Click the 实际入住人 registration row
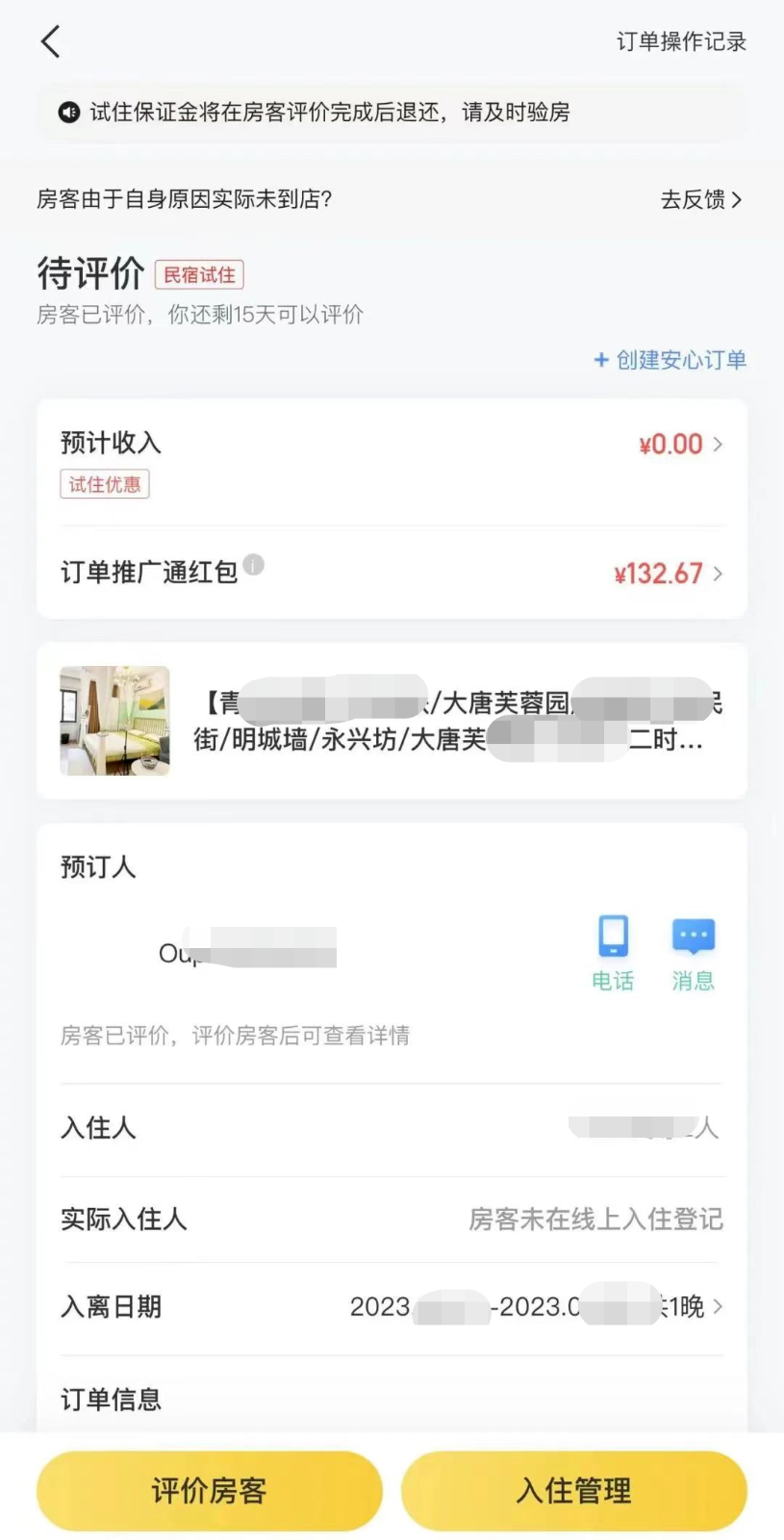Screen dimensions: 784x1540 pyautogui.click(x=123, y=1219)
